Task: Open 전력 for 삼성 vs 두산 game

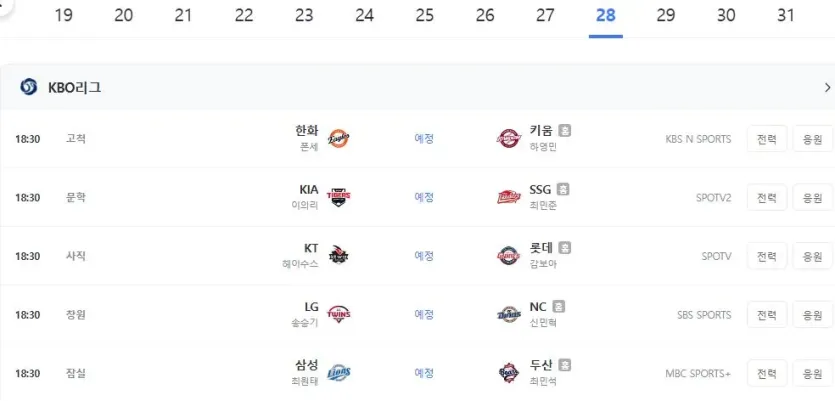Action: click(767, 373)
